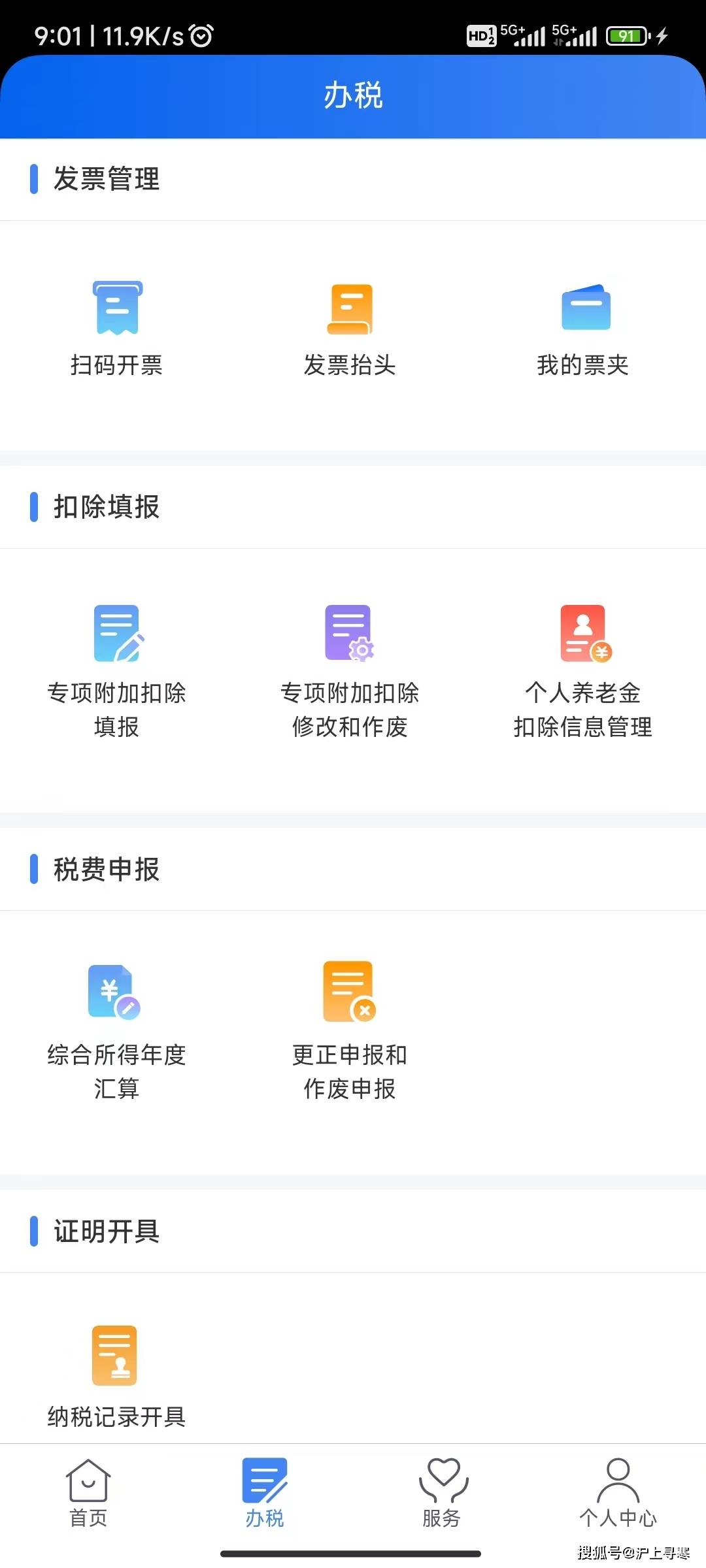This screenshot has width=706, height=1568.
Task: Tap the gesture bar at screen bottom
Action: [353, 1552]
